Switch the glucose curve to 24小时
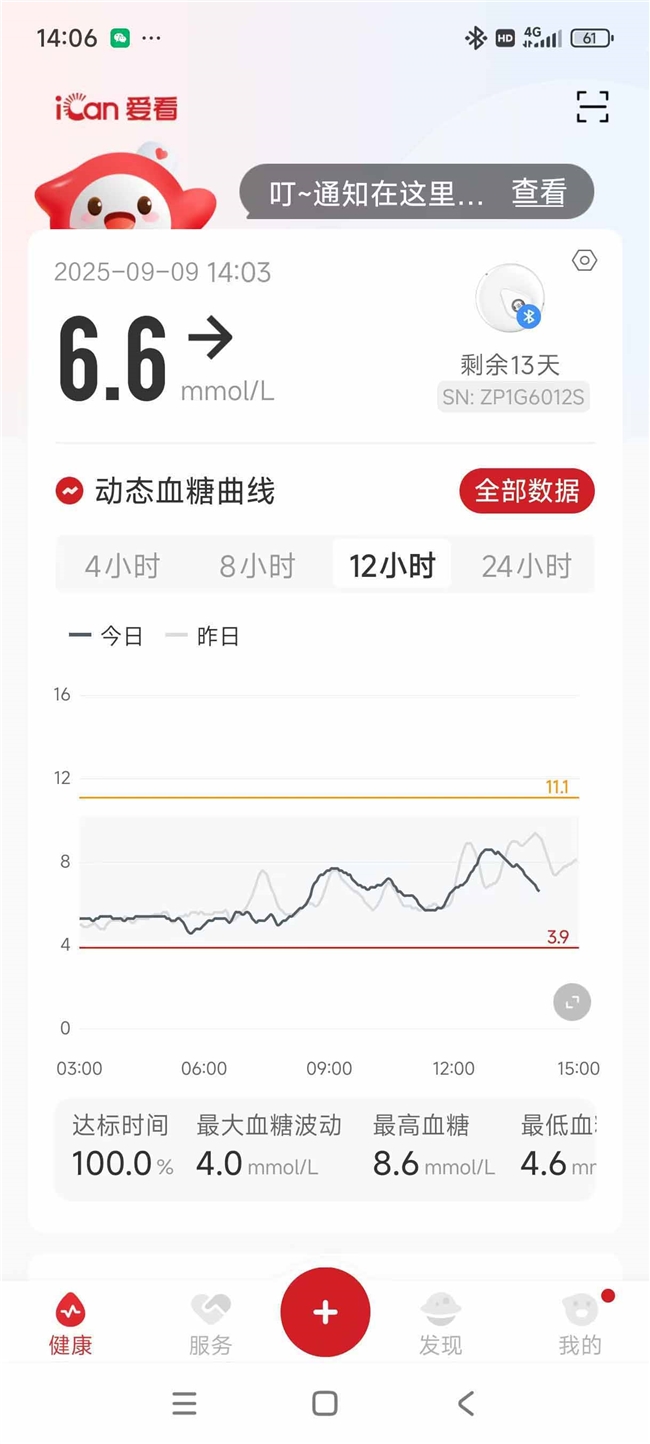Screen dimensions: 650x1444 click(526, 566)
